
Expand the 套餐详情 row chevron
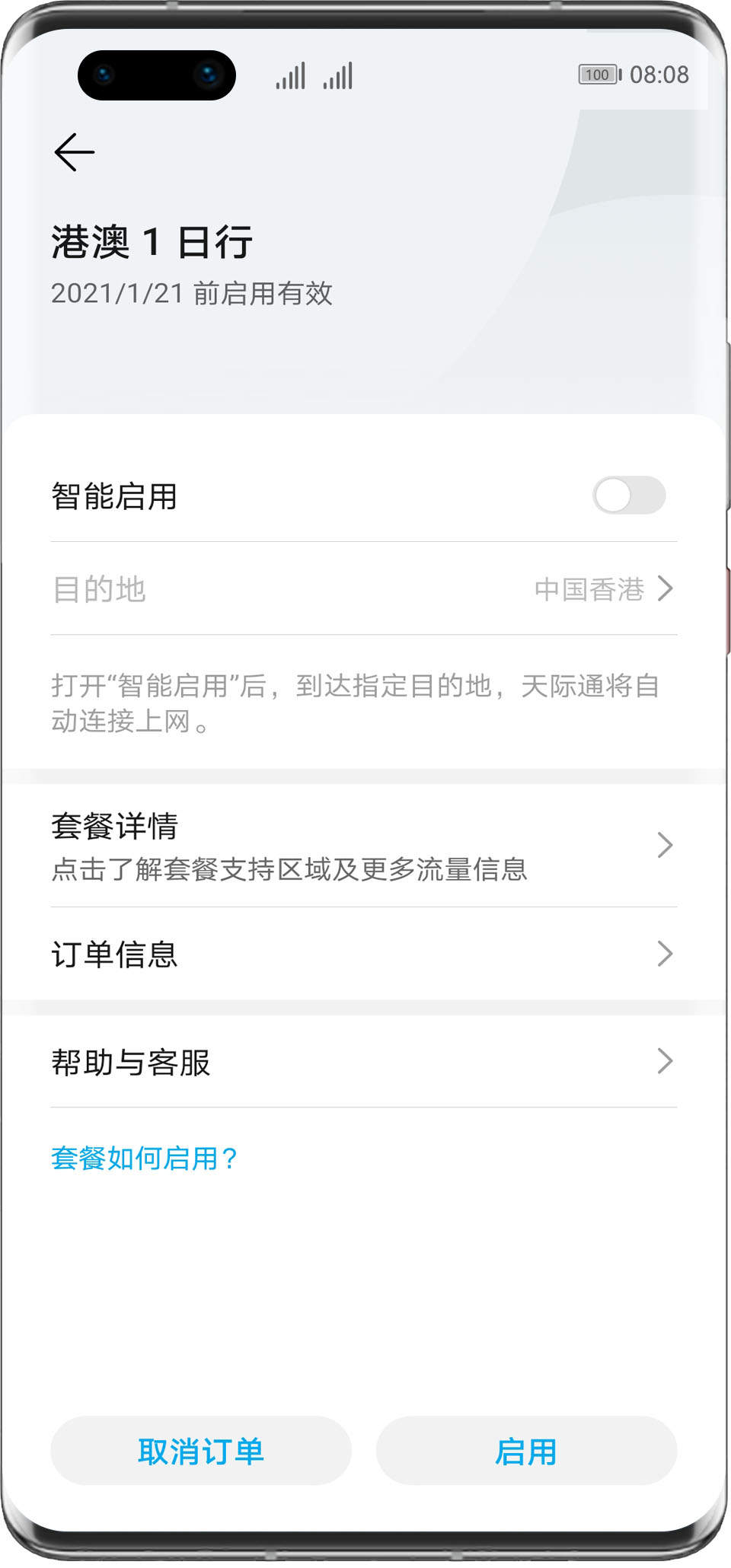[666, 845]
